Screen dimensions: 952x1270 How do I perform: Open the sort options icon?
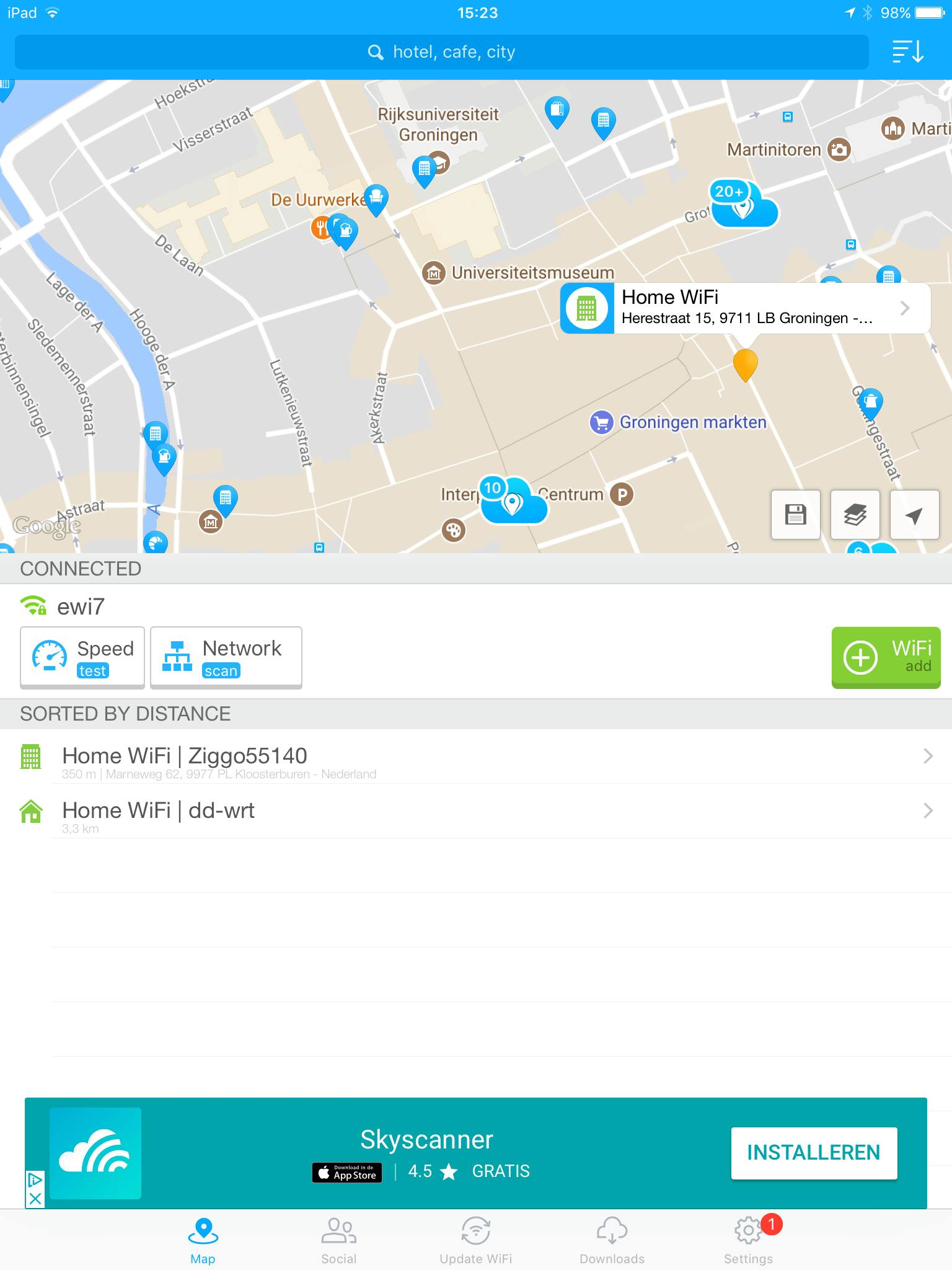(908, 52)
